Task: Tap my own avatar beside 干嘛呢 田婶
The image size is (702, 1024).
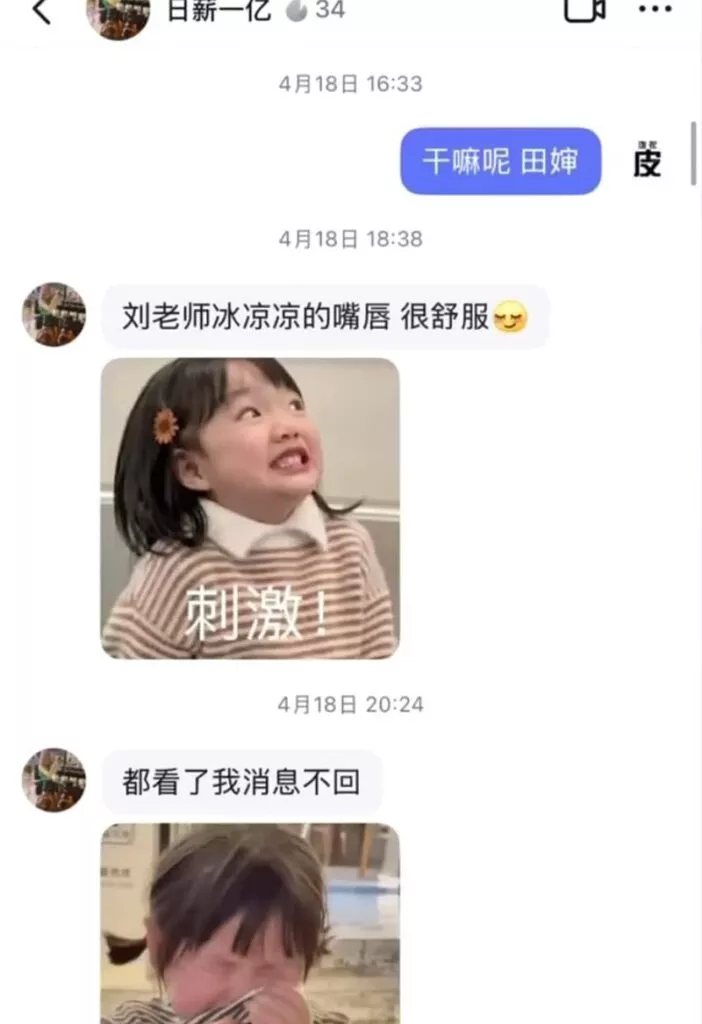Action: pos(647,160)
